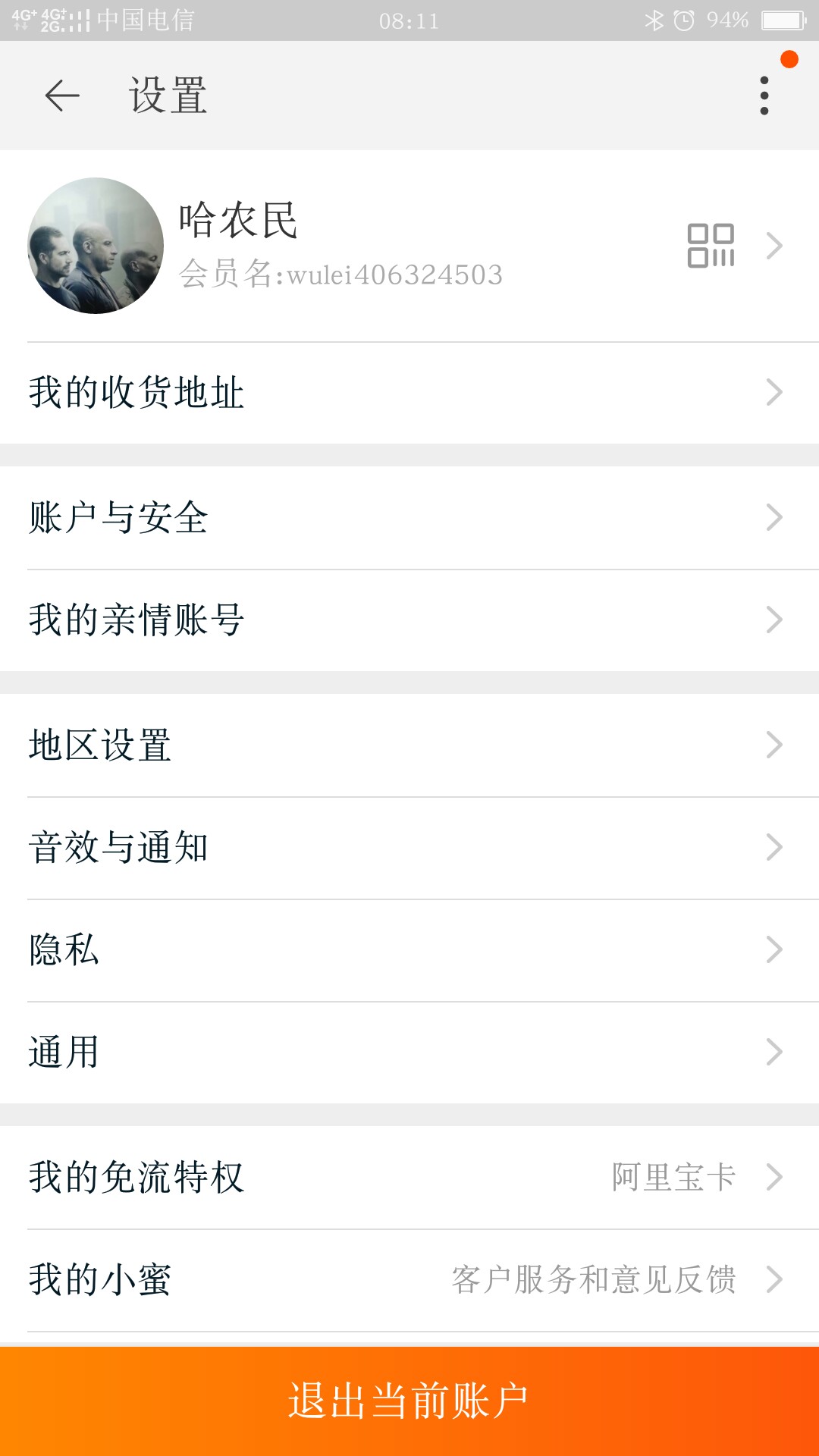Go back using the arrow icon

click(x=62, y=96)
